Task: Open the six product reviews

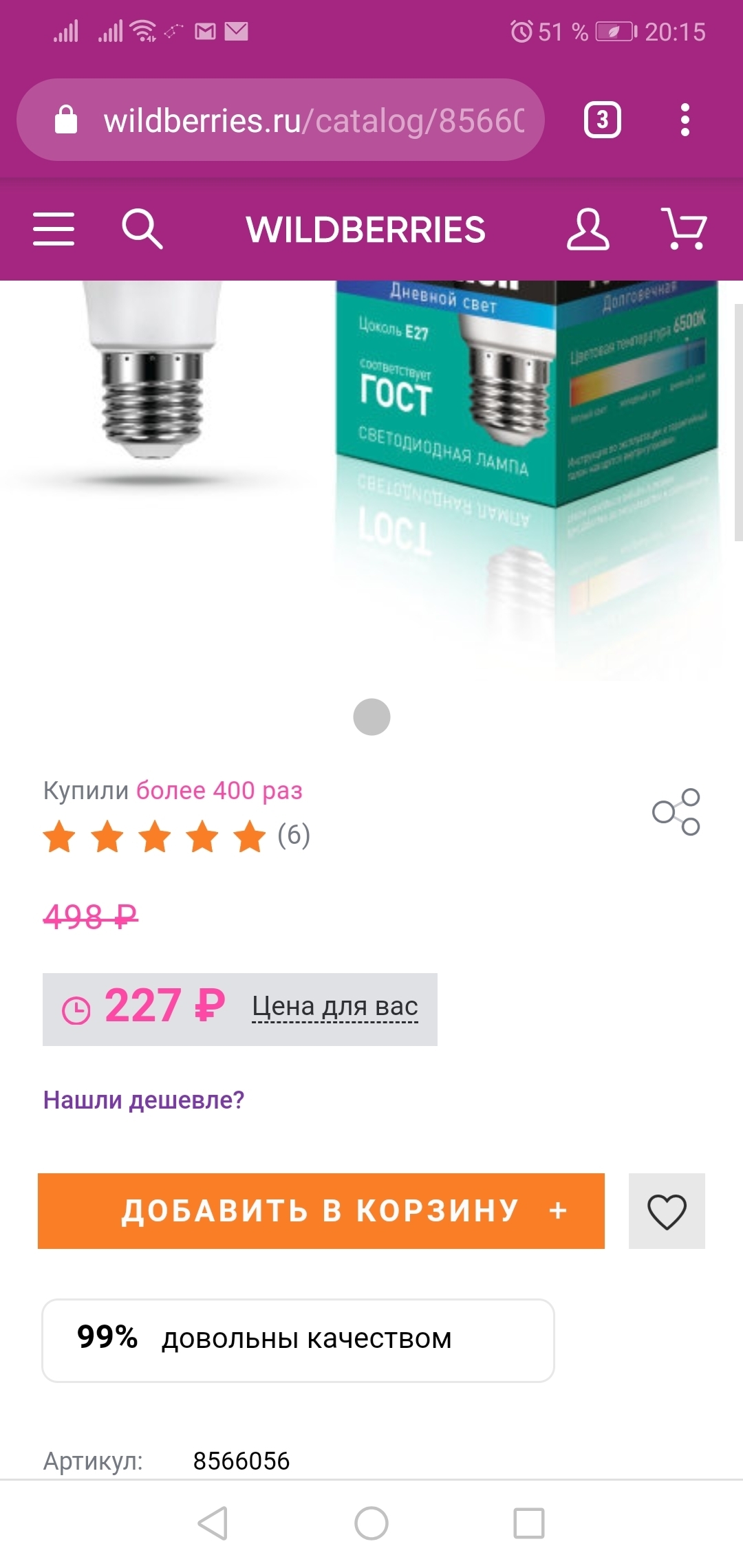Action: [293, 836]
